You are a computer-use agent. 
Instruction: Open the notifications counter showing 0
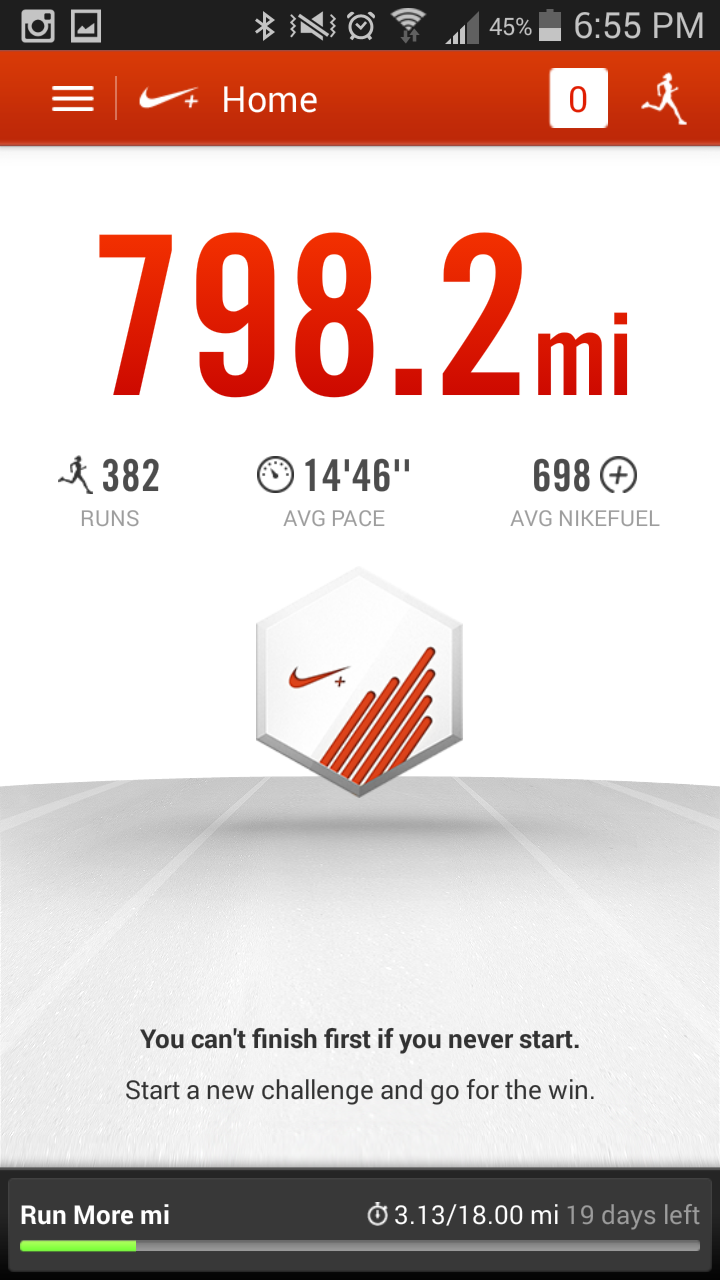point(578,99)
